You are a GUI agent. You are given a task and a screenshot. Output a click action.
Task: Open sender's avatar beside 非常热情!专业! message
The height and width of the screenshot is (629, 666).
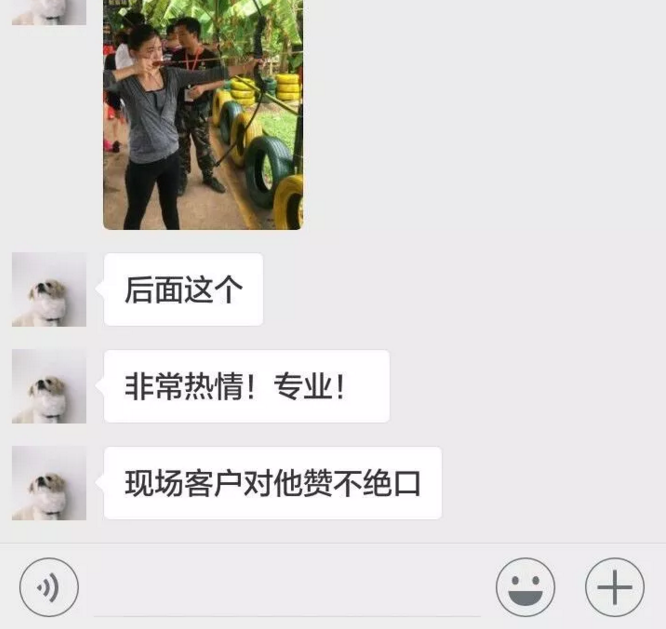click(49, 386)
